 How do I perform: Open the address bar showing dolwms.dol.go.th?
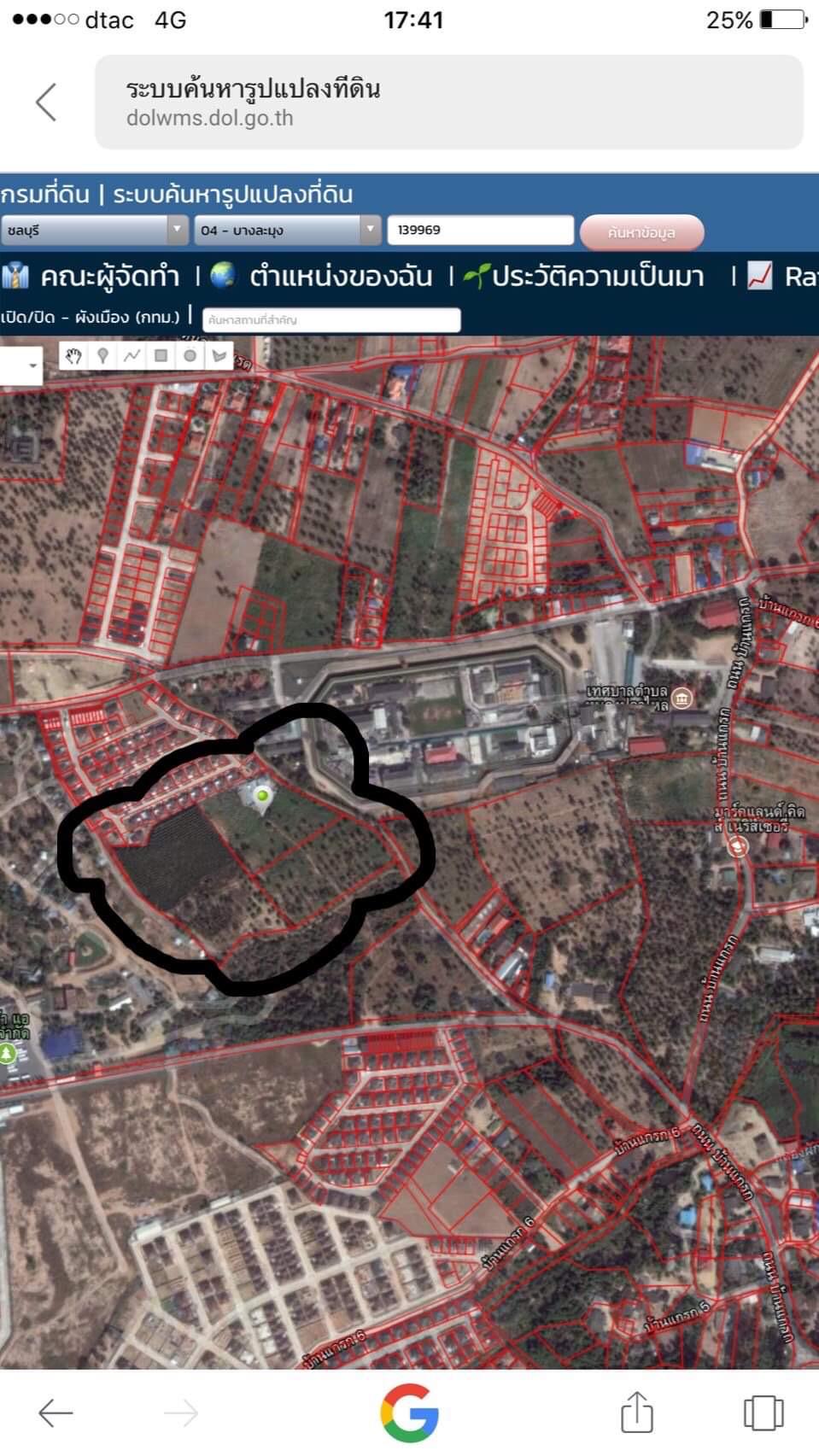(x=449, y=102)
